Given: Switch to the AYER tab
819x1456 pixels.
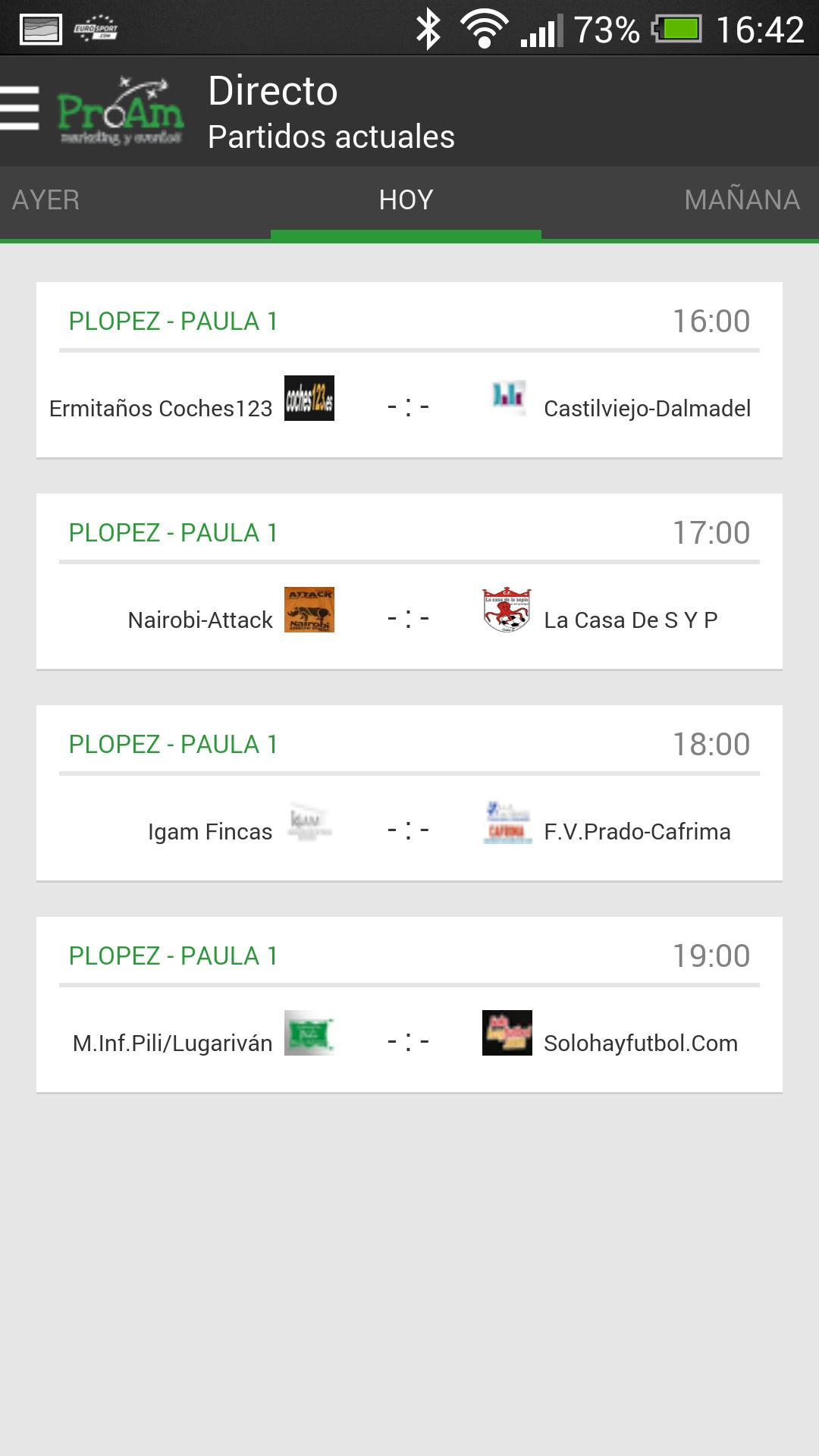Looking at the screenshot, I should [x=45, y=199].
